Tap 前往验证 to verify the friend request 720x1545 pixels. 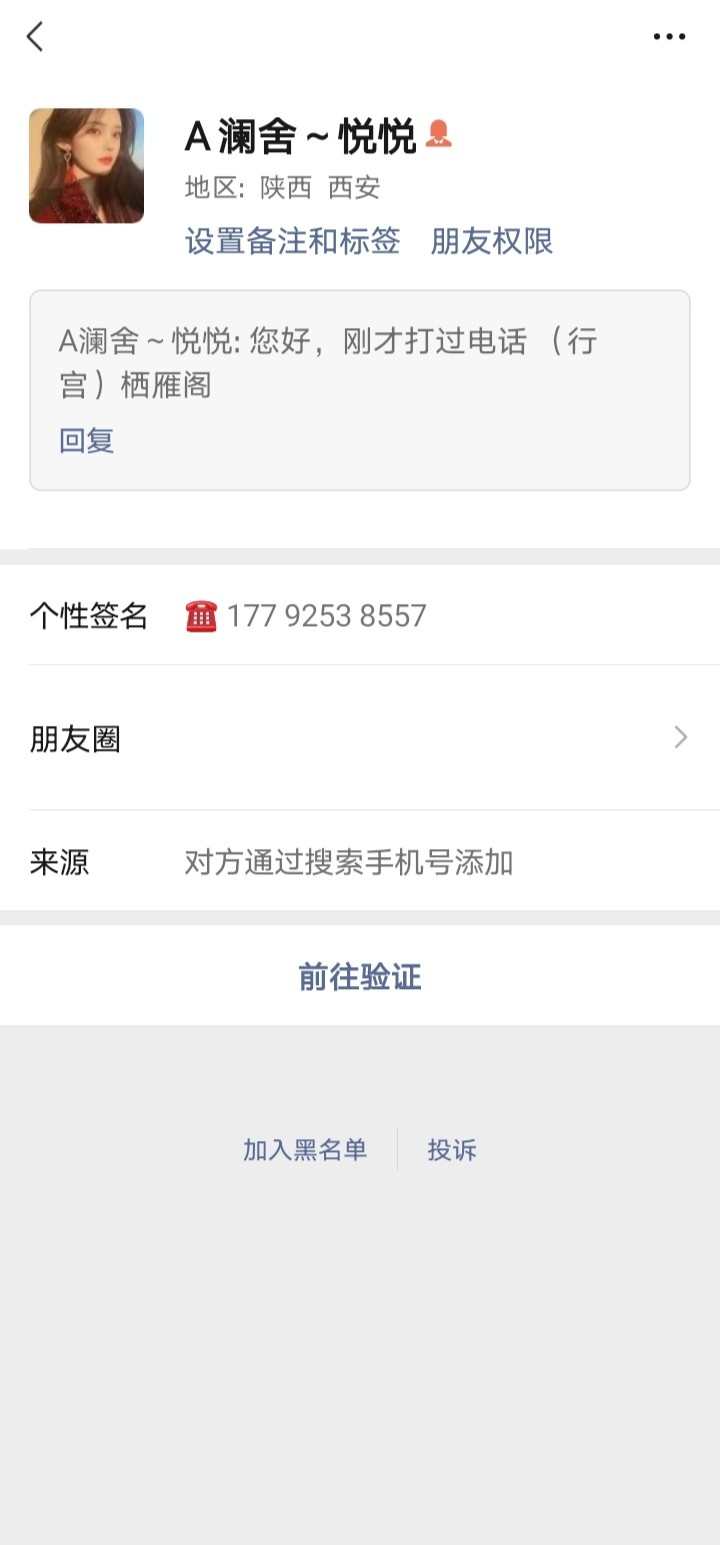pyautogui.click(x=358, y=977)
